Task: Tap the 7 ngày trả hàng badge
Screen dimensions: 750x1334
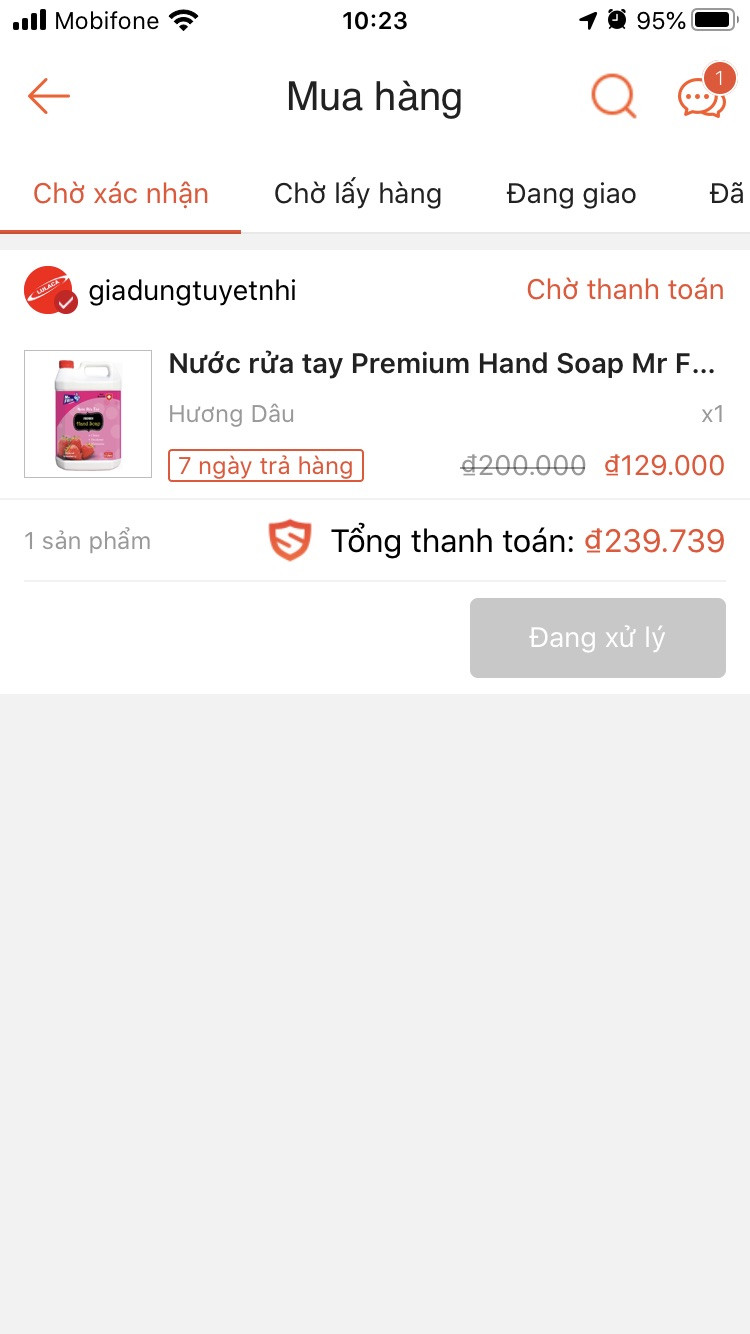Action: click(265, 464)
